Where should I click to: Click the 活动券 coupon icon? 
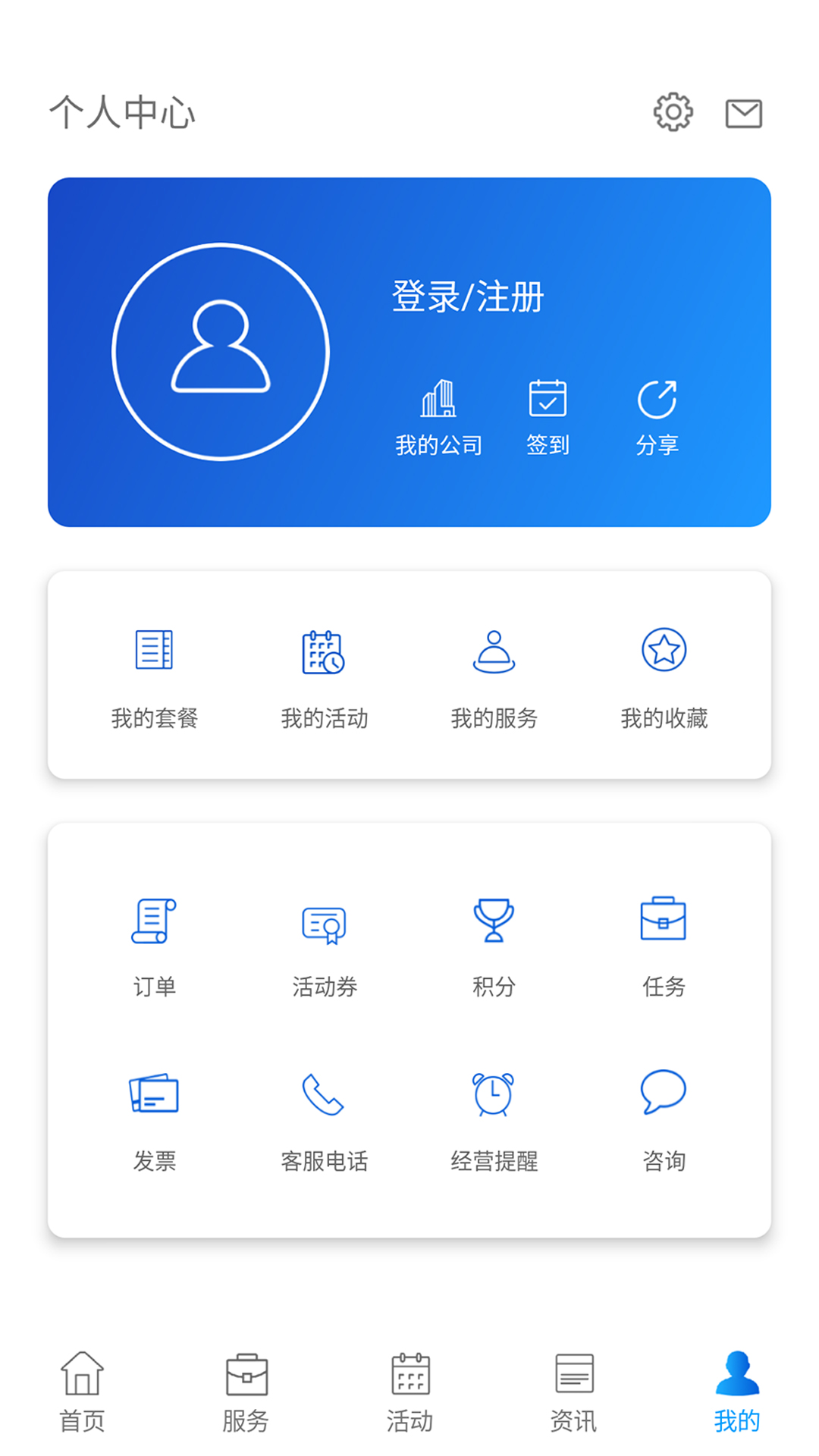pyautogui.click(x=325, y=922)
